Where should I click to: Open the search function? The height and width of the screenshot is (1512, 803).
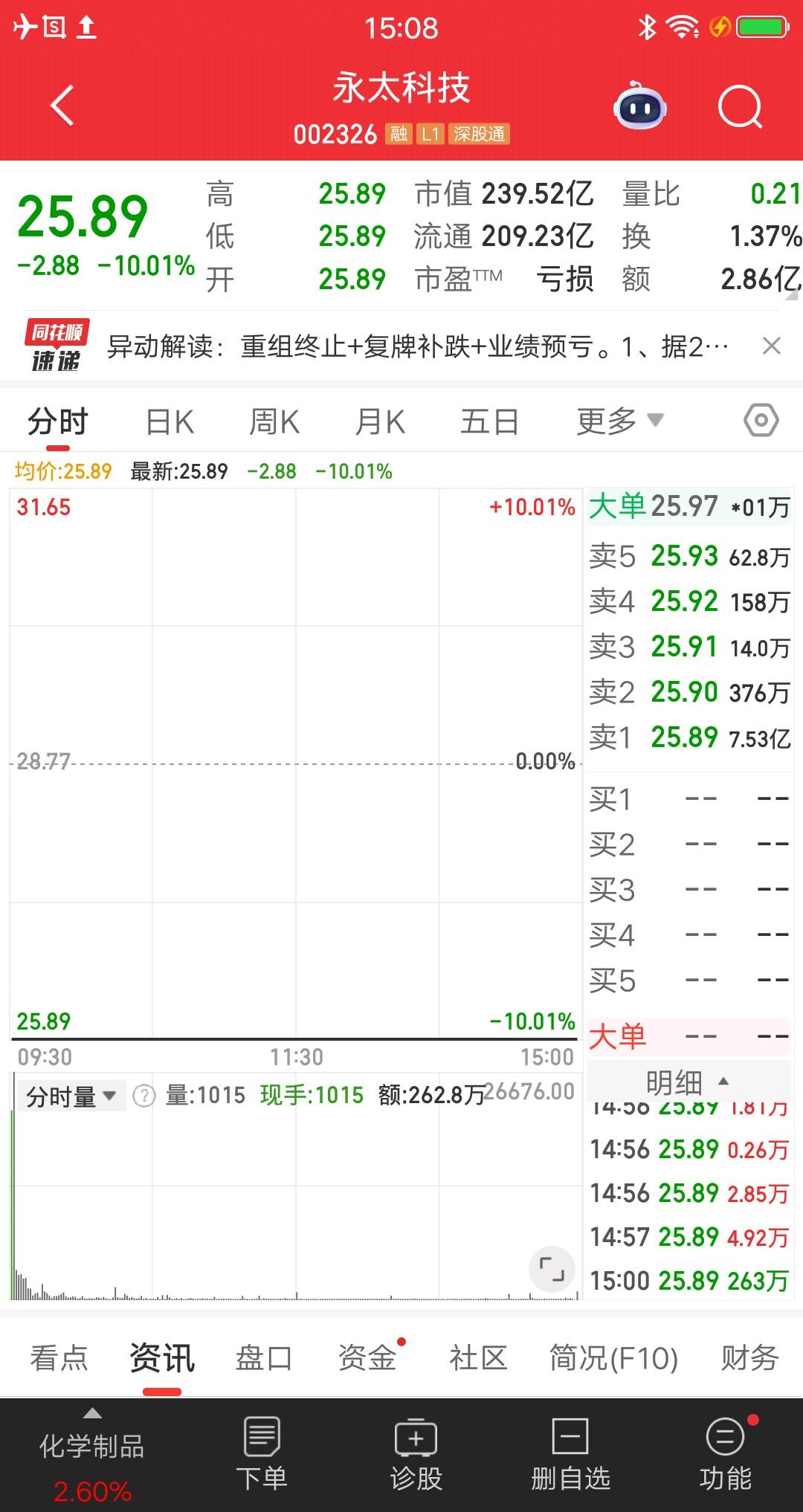[735, 105]
